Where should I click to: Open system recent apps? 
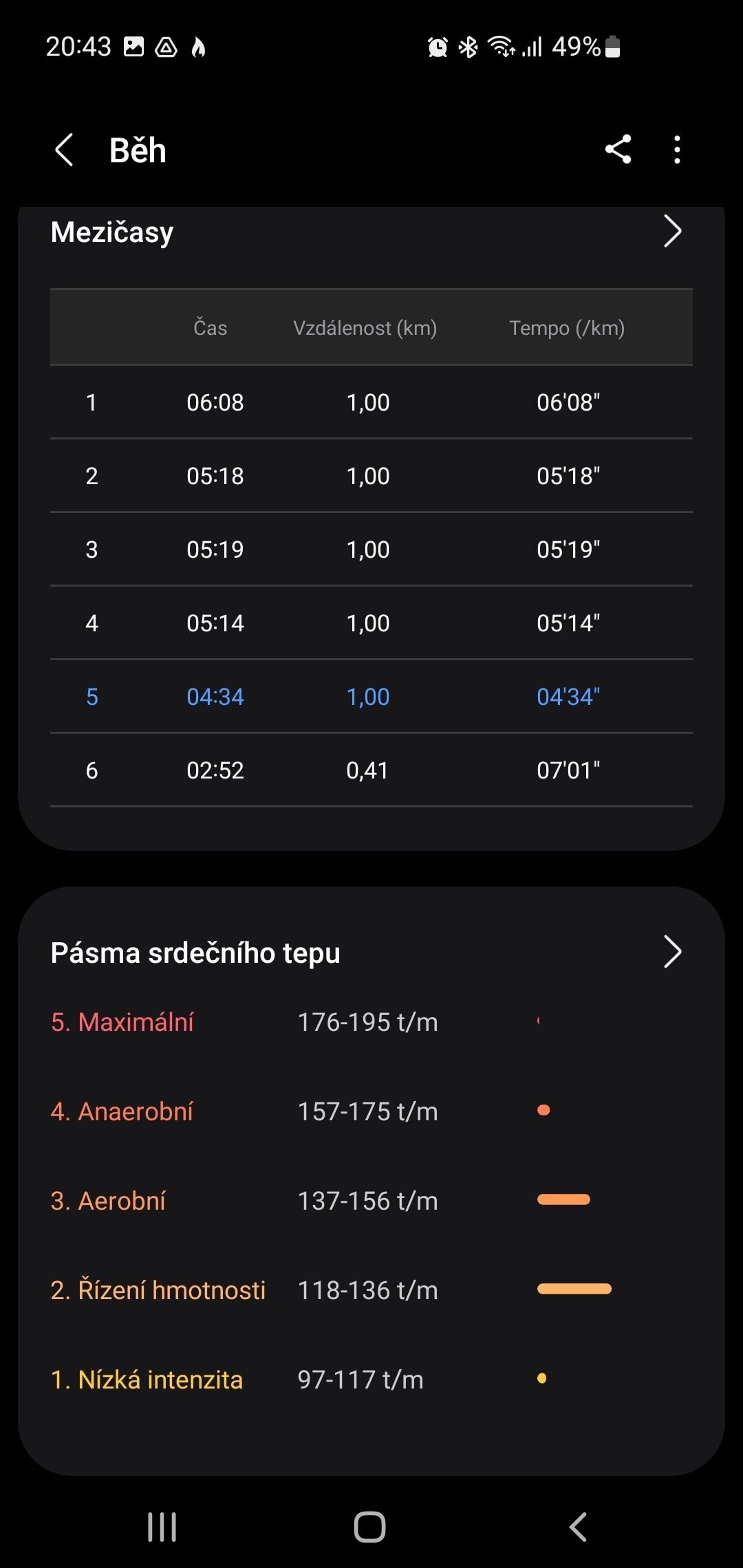point(162,1527)
